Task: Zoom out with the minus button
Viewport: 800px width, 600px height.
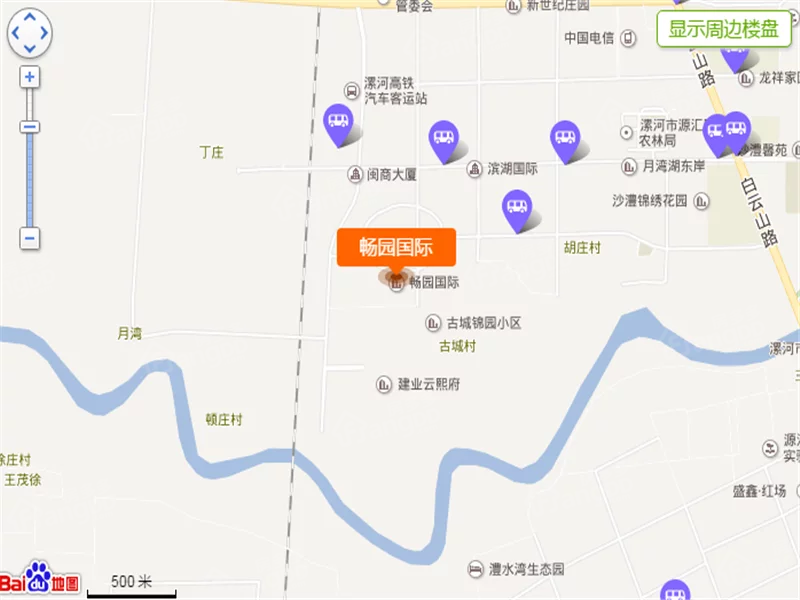Action: point(30,239)
